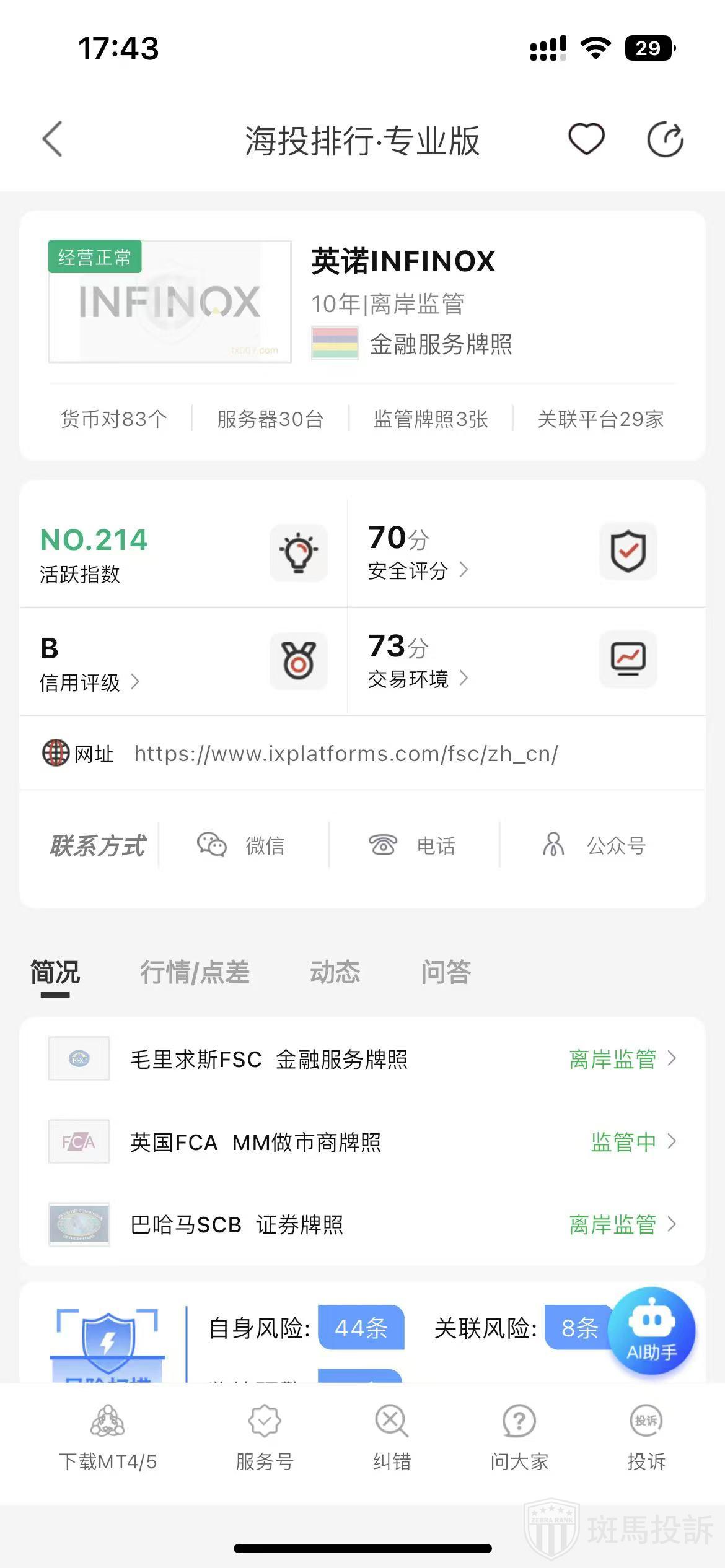View the 信用评级 rating details
This screenshot has width=725, height=1568.
point(89,682)
